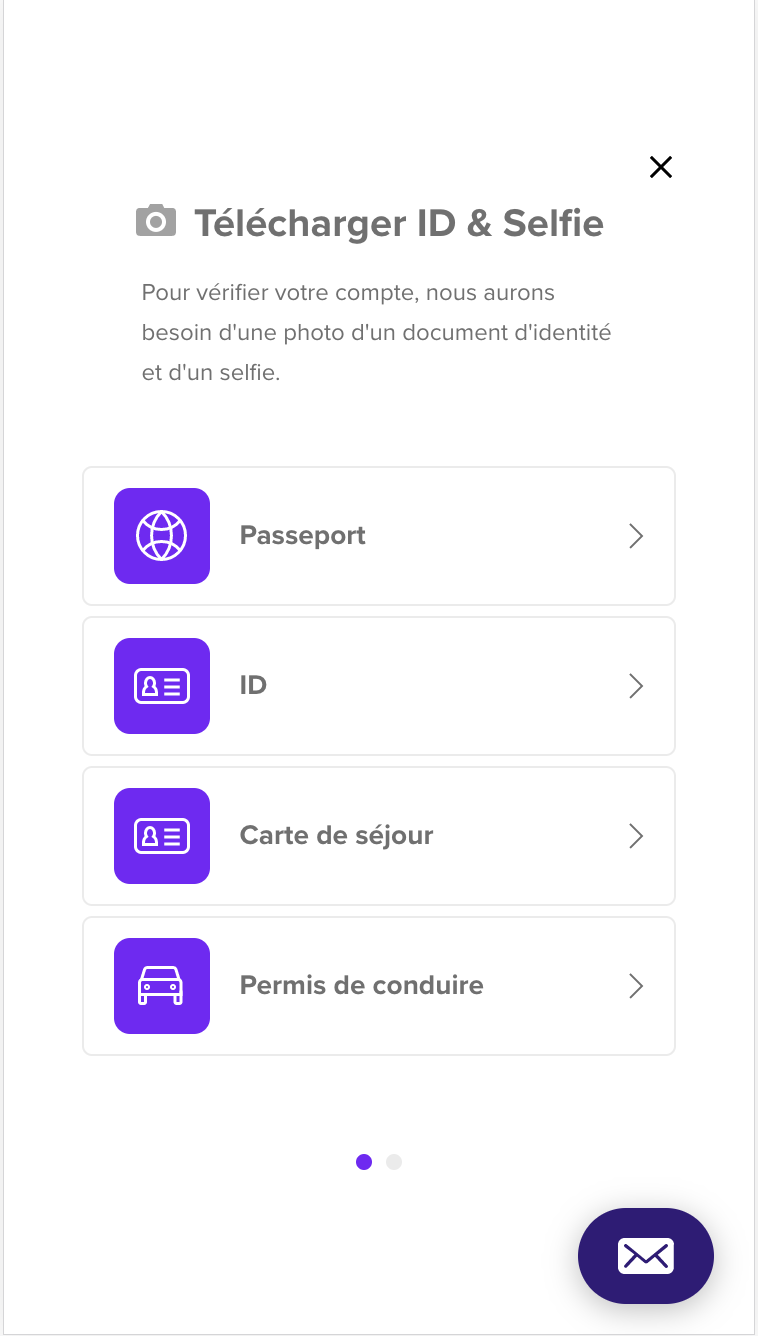Select Carte de séjour option

378,836
